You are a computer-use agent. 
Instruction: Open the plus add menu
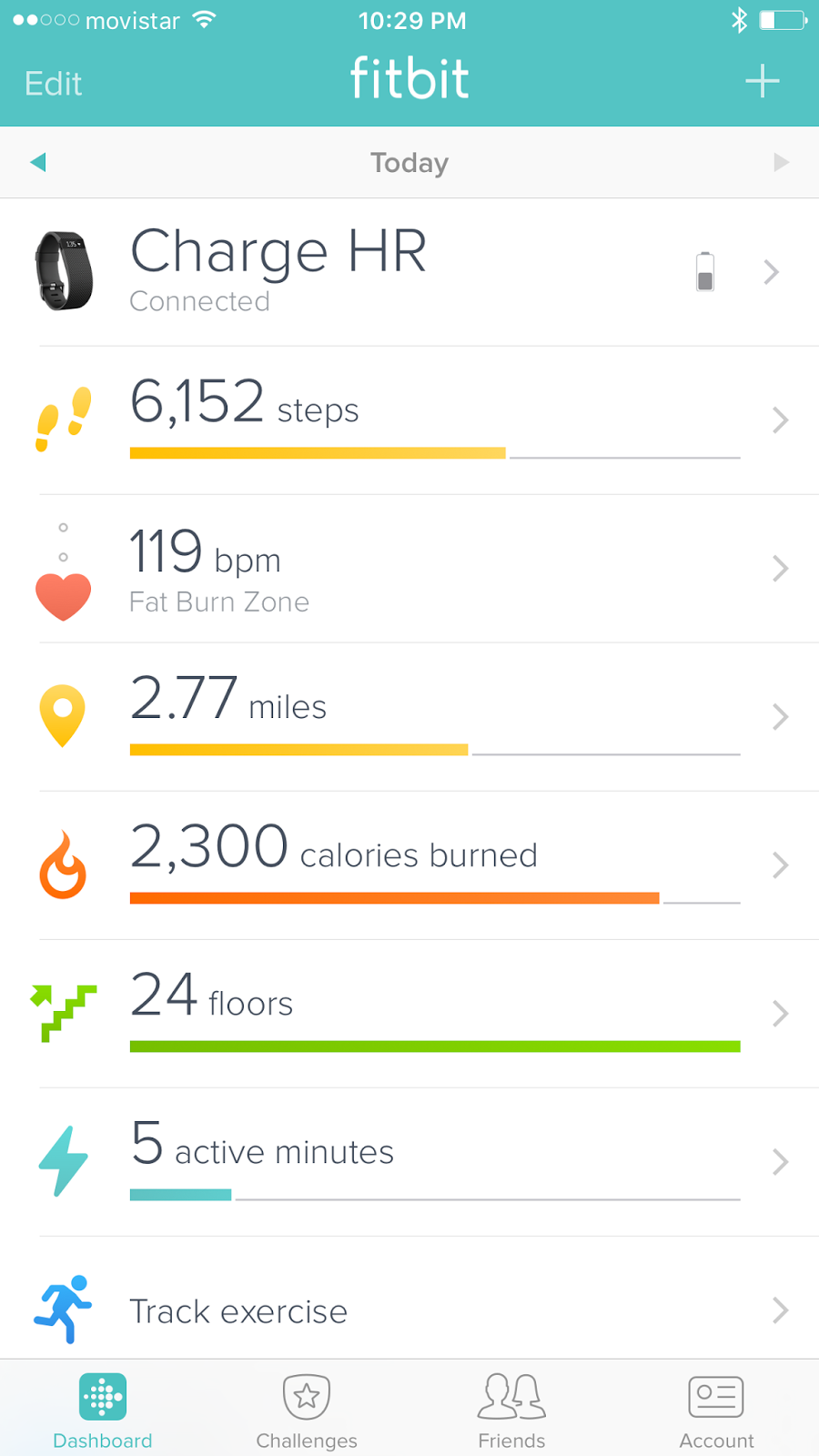(762, 82)
